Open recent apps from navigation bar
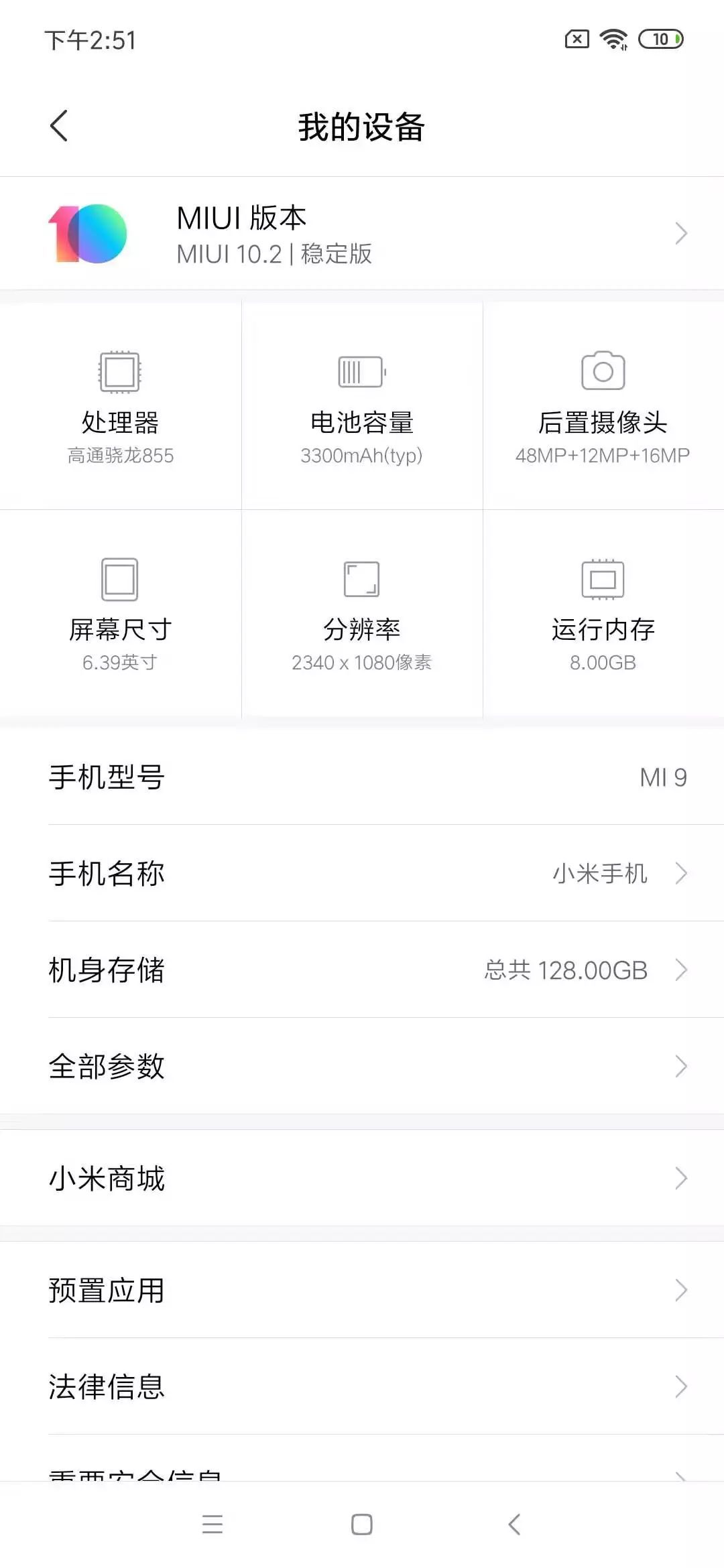 pos(213,1524)
